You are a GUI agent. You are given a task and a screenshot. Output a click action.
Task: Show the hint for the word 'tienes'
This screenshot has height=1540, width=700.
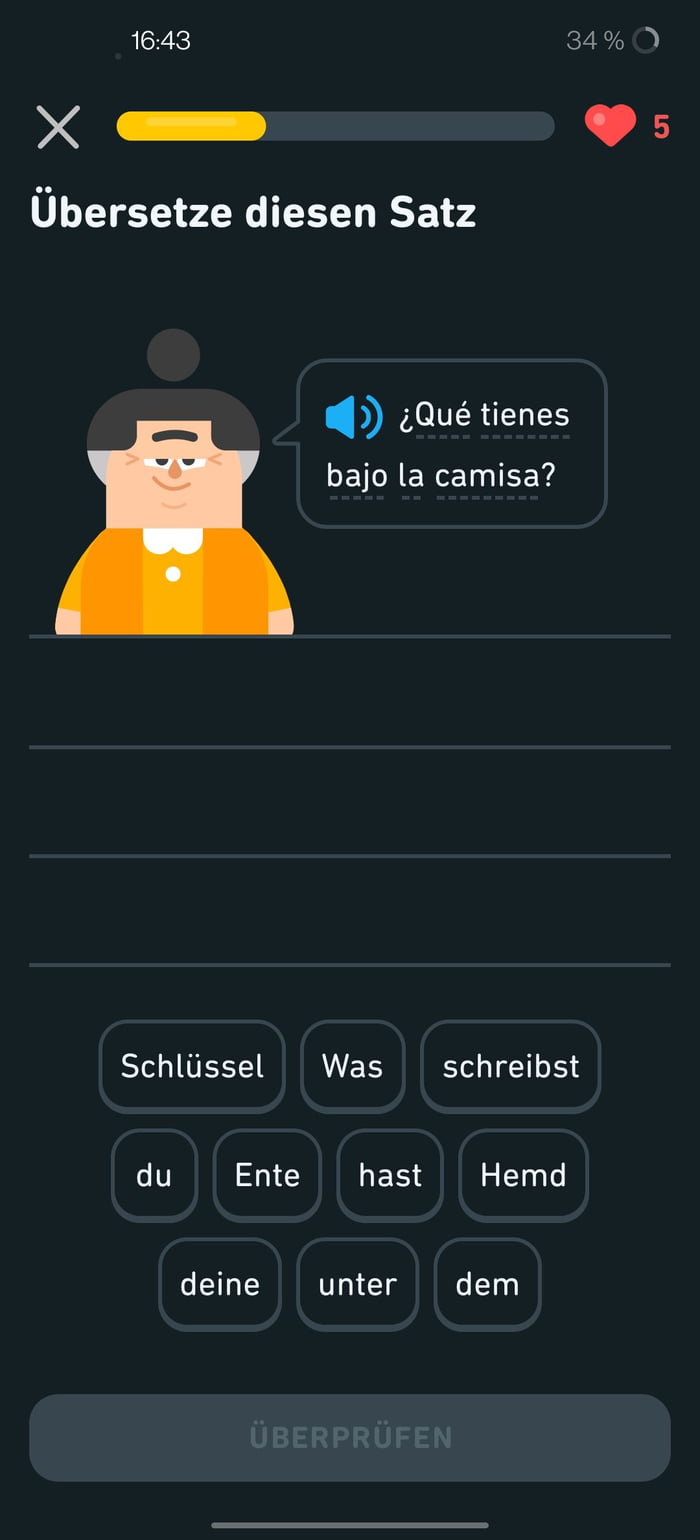[x=525, y=415]
